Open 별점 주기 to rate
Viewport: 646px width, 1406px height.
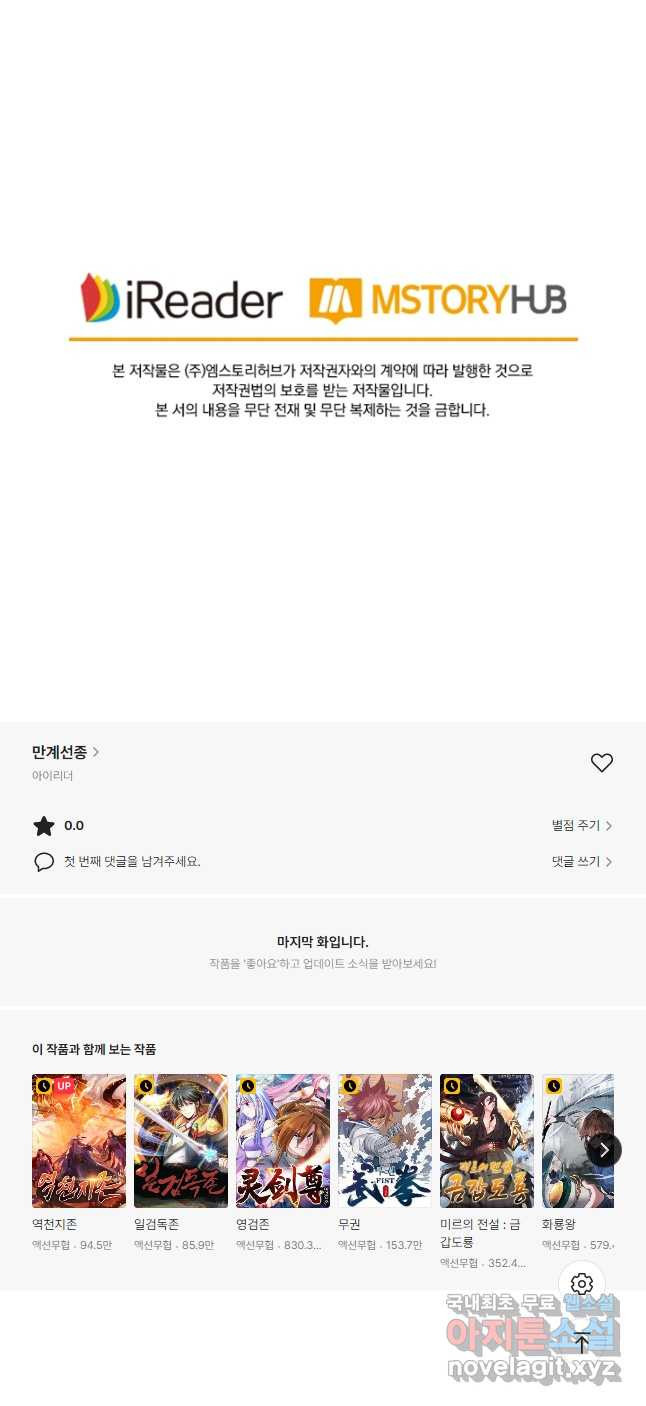point(581,825)
